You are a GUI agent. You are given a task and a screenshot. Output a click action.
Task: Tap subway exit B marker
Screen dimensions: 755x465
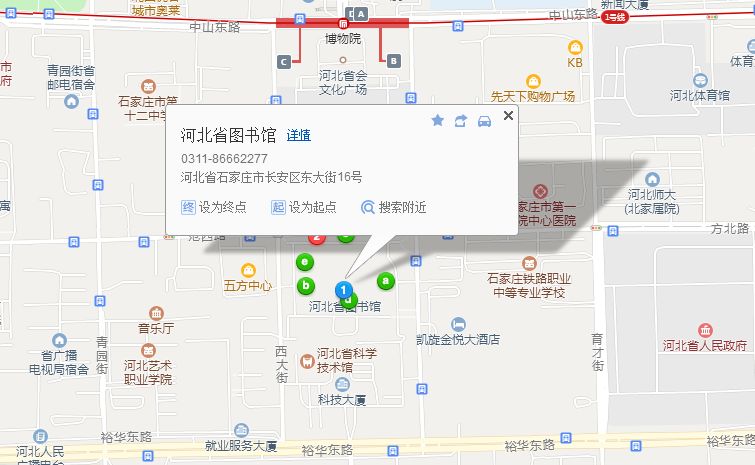point(393,61)
